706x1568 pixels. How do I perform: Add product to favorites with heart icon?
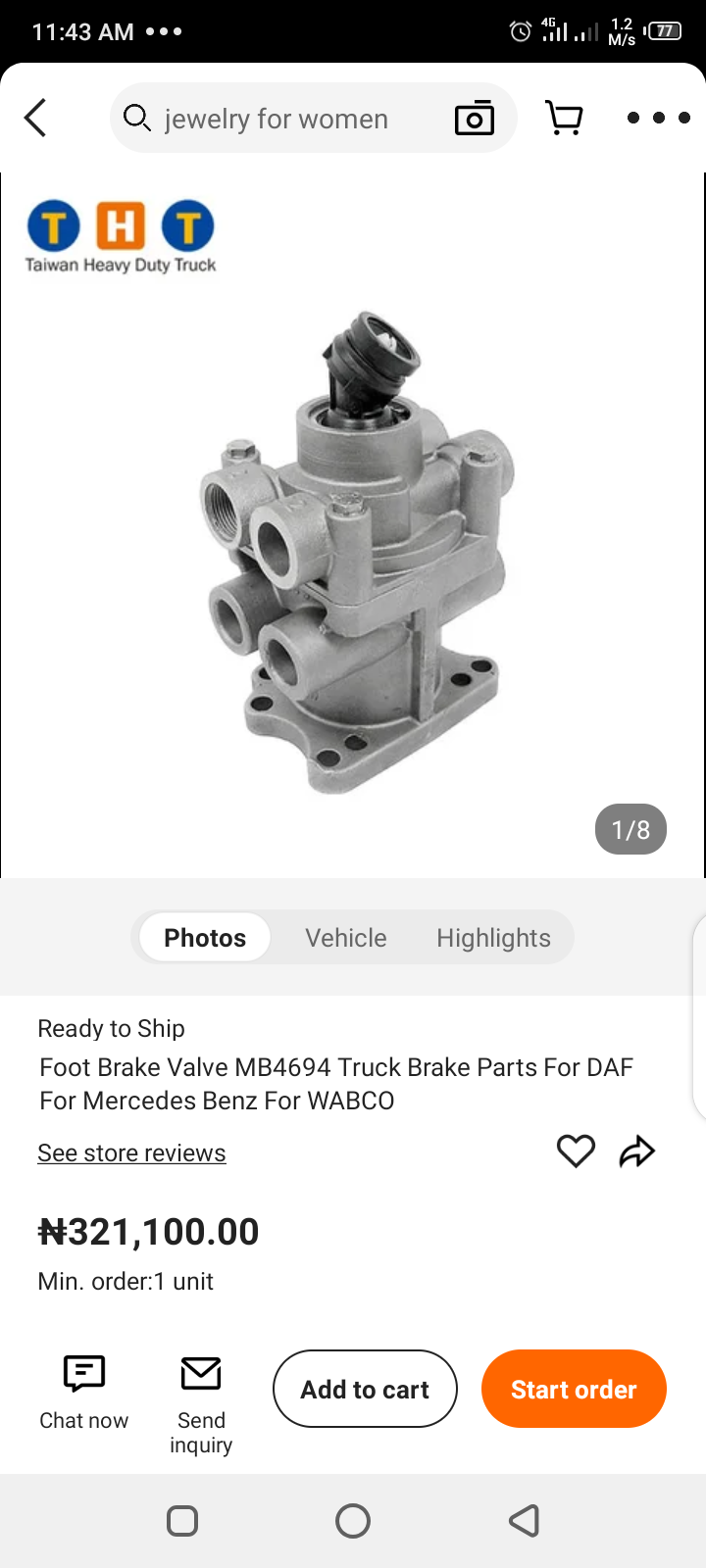pyautogui.click(x=576, y=1151)
